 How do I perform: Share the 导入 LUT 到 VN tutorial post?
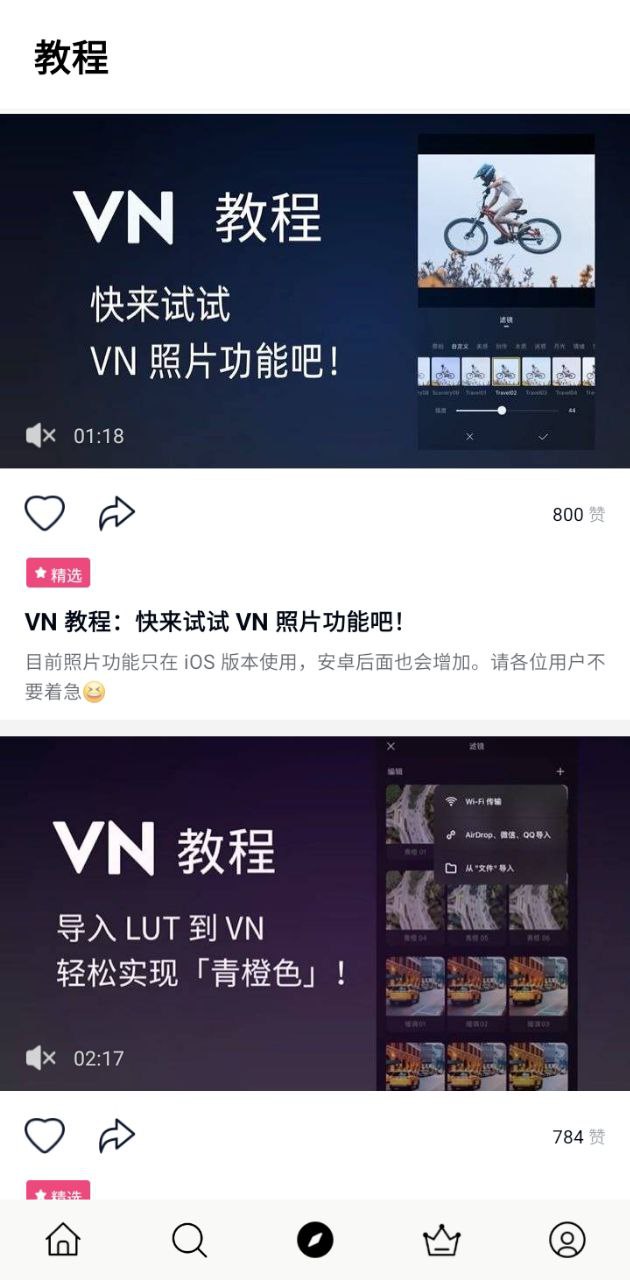[116, 1136]
